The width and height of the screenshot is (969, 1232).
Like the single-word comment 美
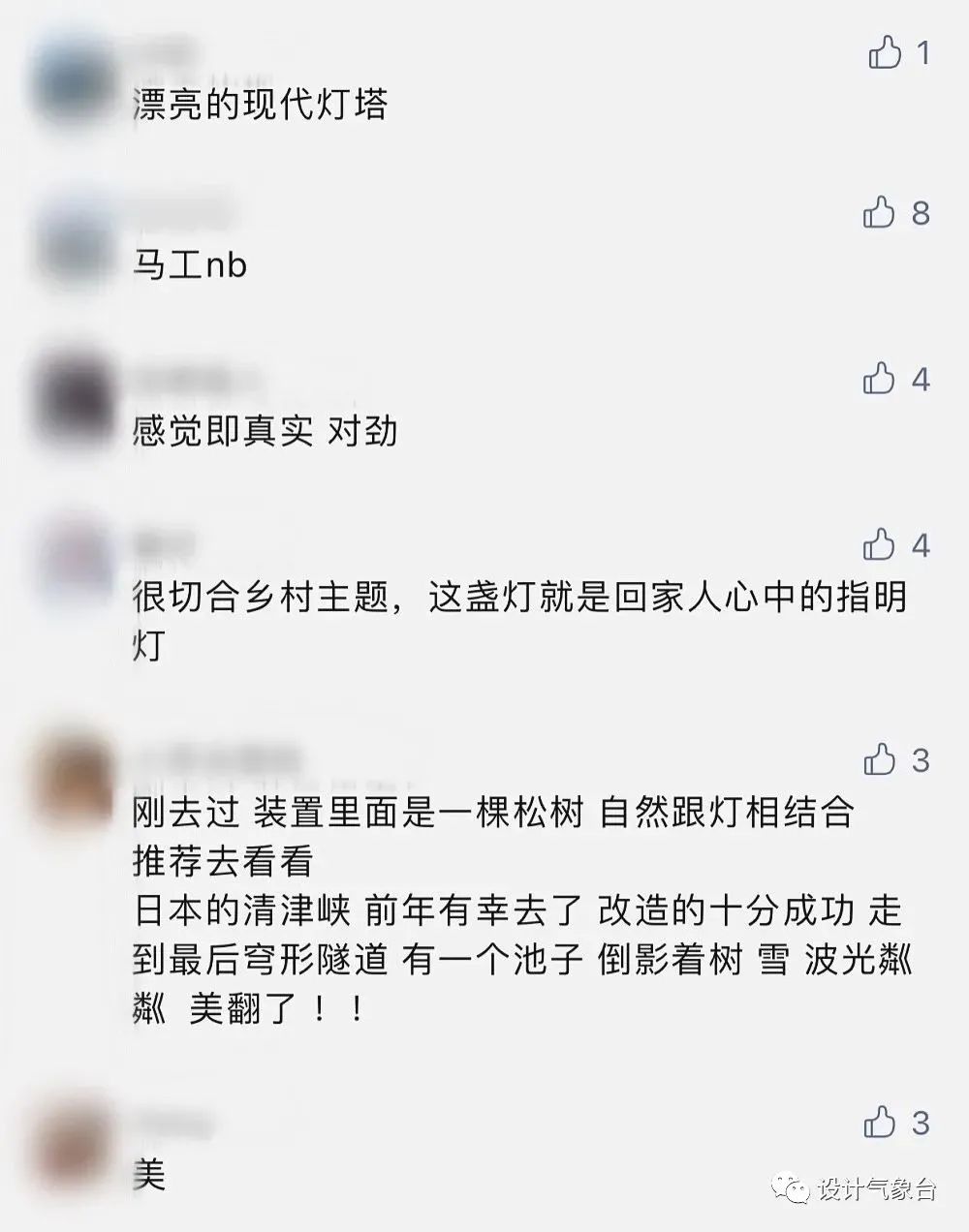[879, 1123]
